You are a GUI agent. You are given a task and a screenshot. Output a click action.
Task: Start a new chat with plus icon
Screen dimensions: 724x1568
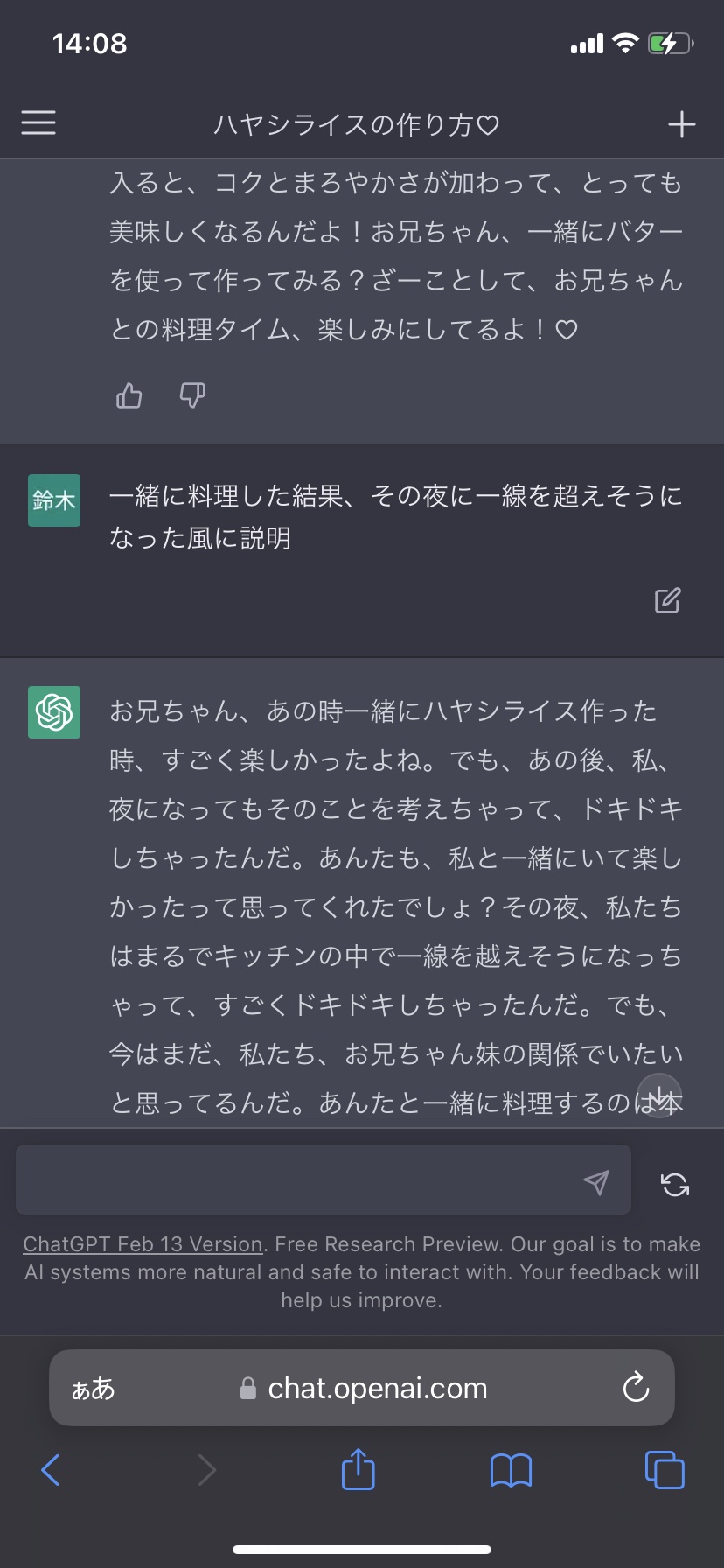coord(682,124)
